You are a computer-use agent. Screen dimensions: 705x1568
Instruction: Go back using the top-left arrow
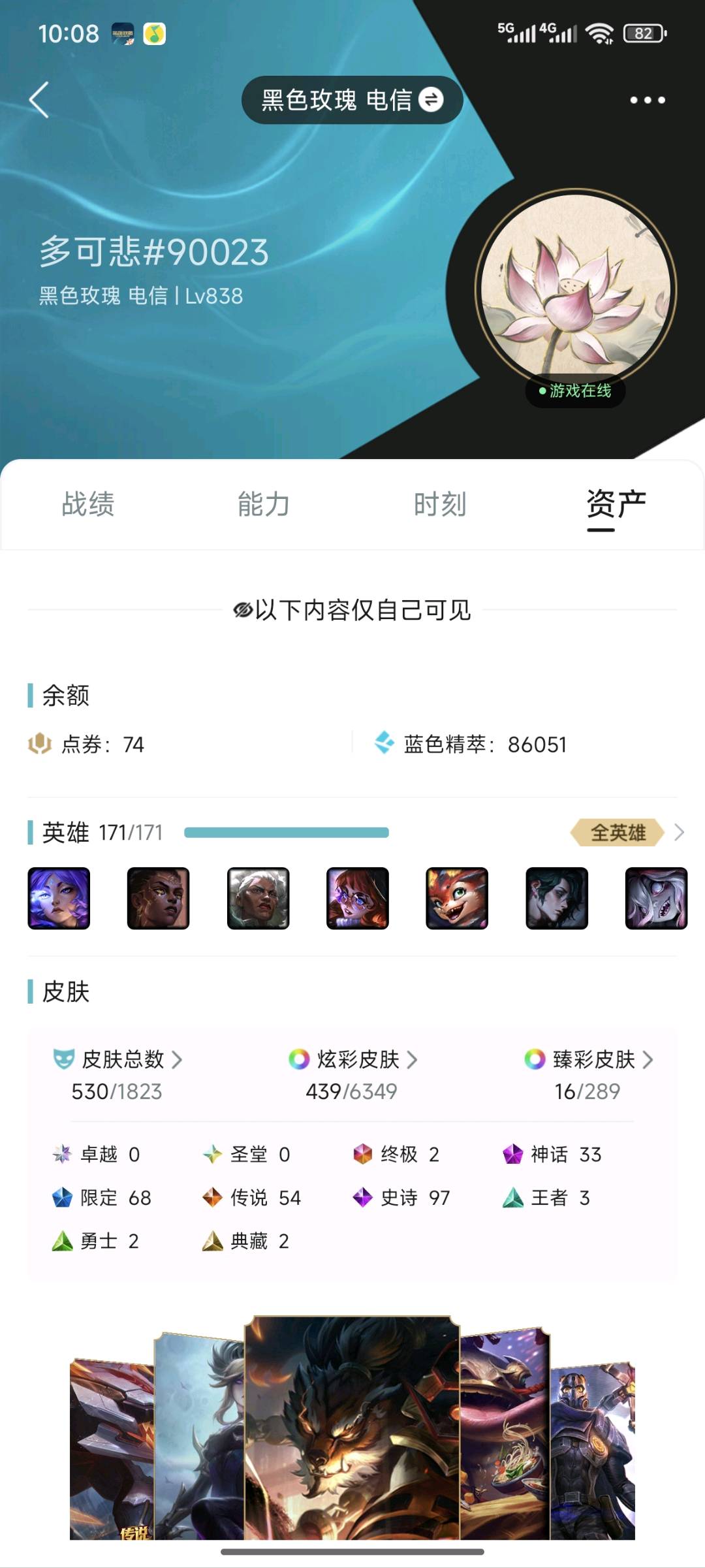(x=39, y=100)
